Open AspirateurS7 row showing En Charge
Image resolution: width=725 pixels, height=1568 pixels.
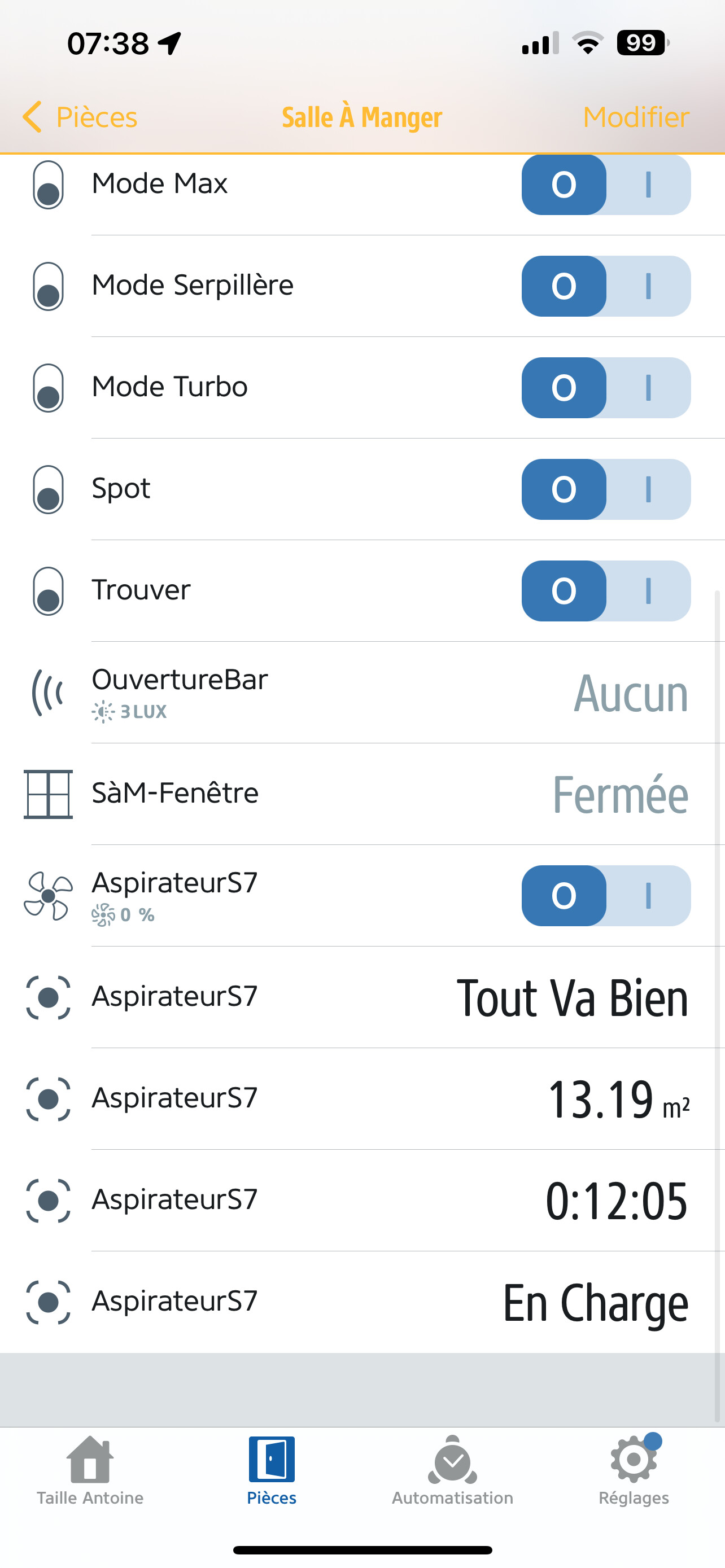(x=362, y=1303)
